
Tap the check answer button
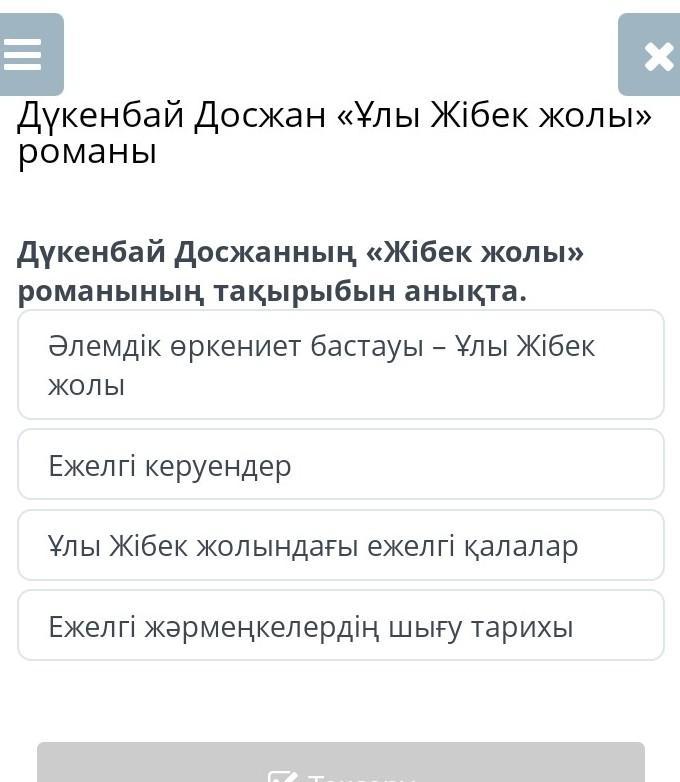click(x=341, y=763)
